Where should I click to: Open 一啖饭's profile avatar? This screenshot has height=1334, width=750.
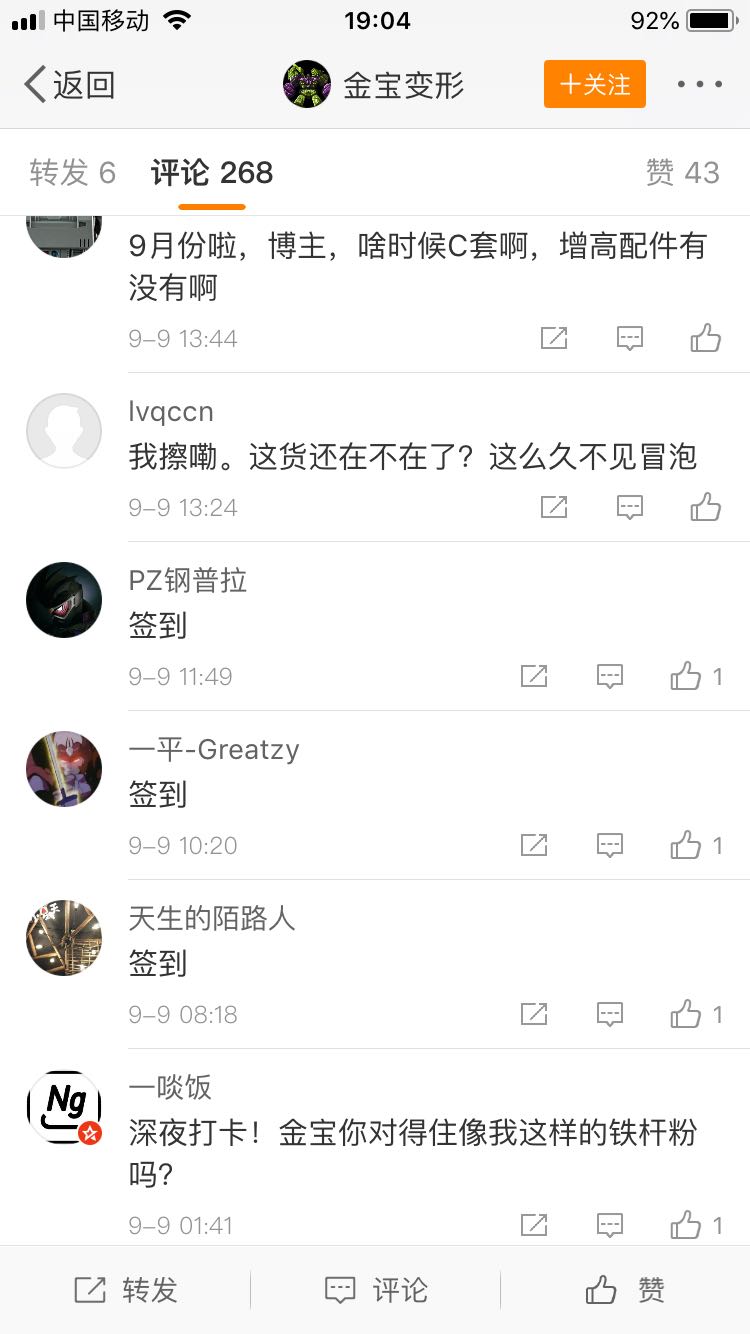pos(64,1107)
